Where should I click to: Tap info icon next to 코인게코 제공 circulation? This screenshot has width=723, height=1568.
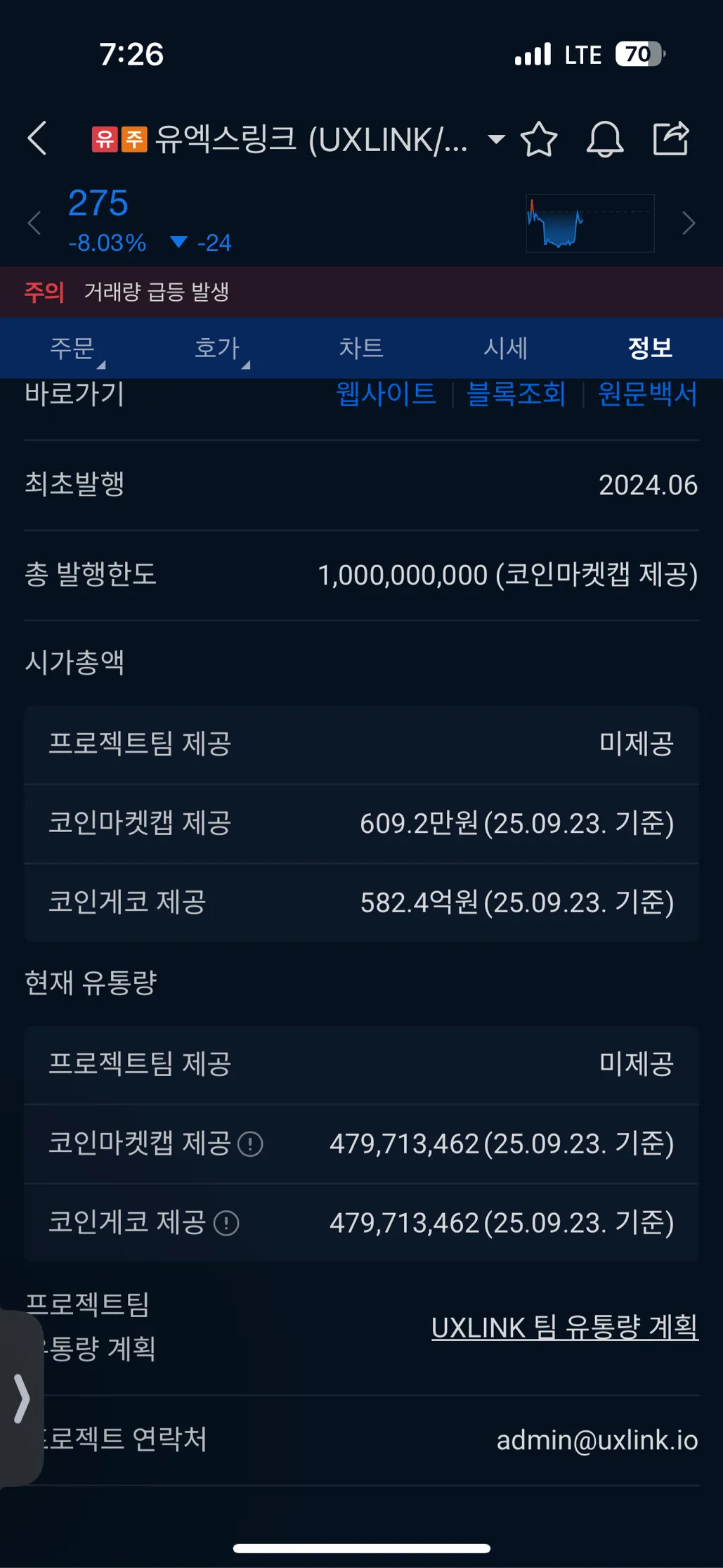(x=226, y=1223)
